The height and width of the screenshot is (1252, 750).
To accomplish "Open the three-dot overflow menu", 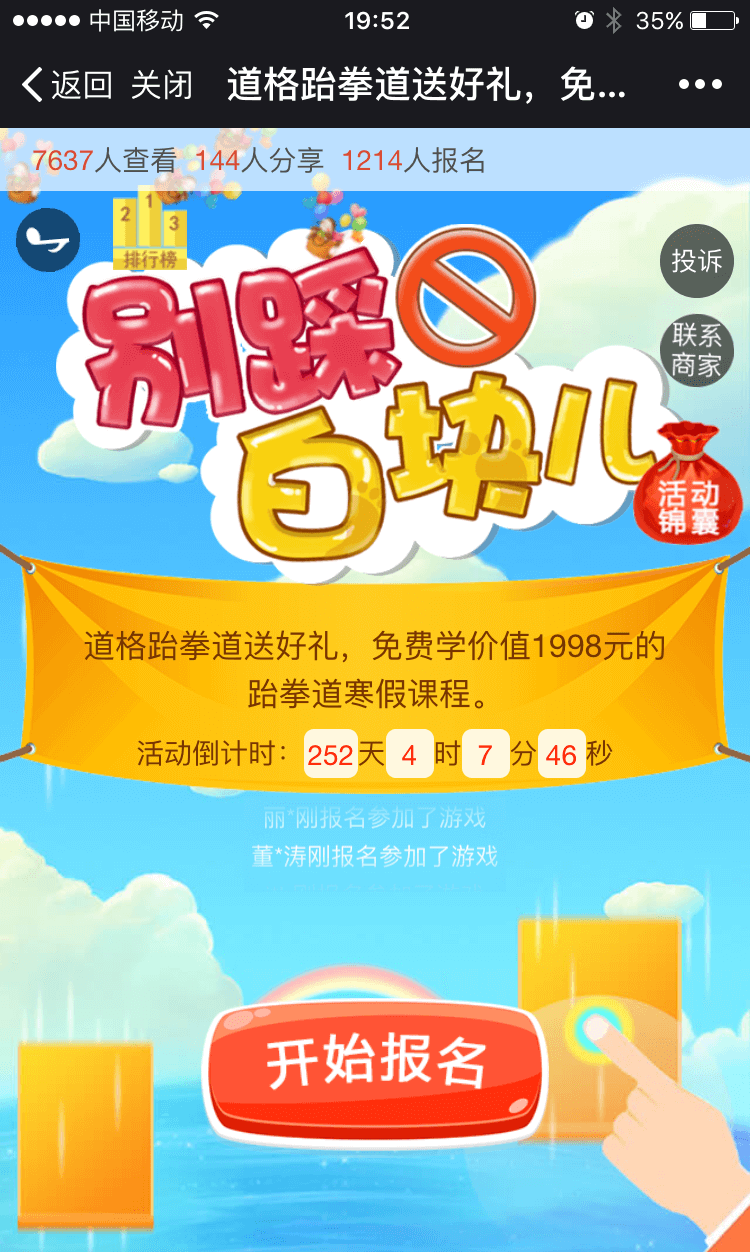I will [699, 85].
